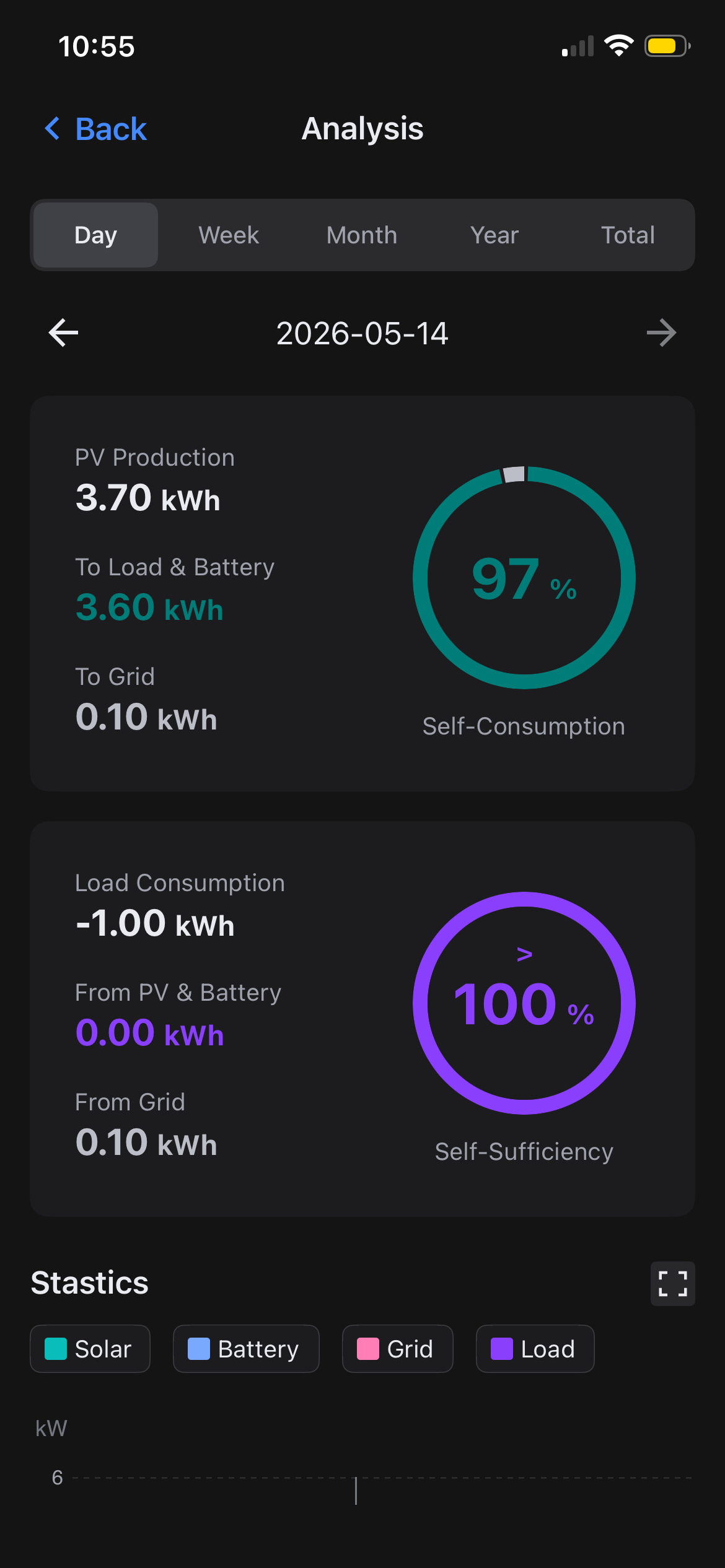
Task: Go back from the Analysis screen
Action: click(95, 129)
